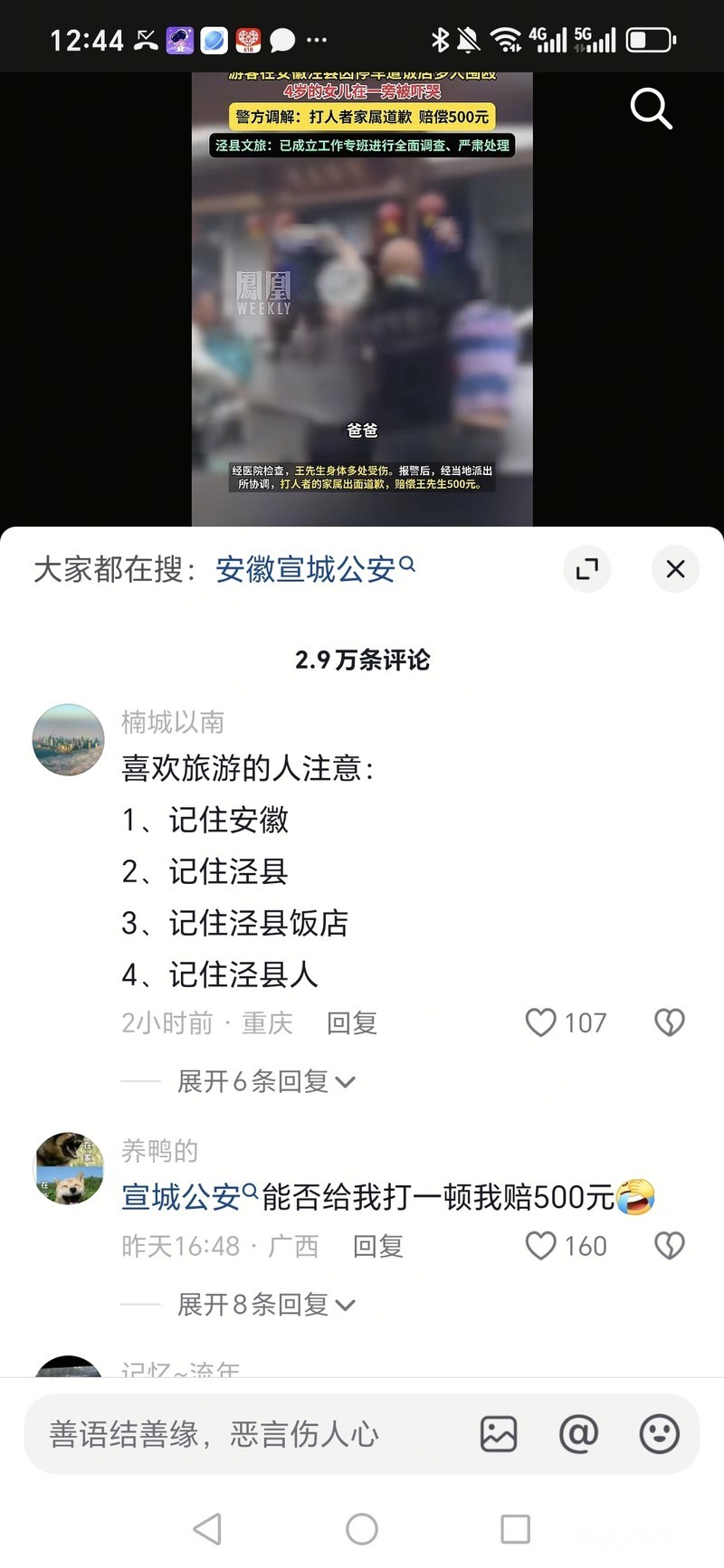The height and width of the screenshot is (1568, 724).
Task: Dislike 楠城以南's comment
Action: tap(669, 1022)
